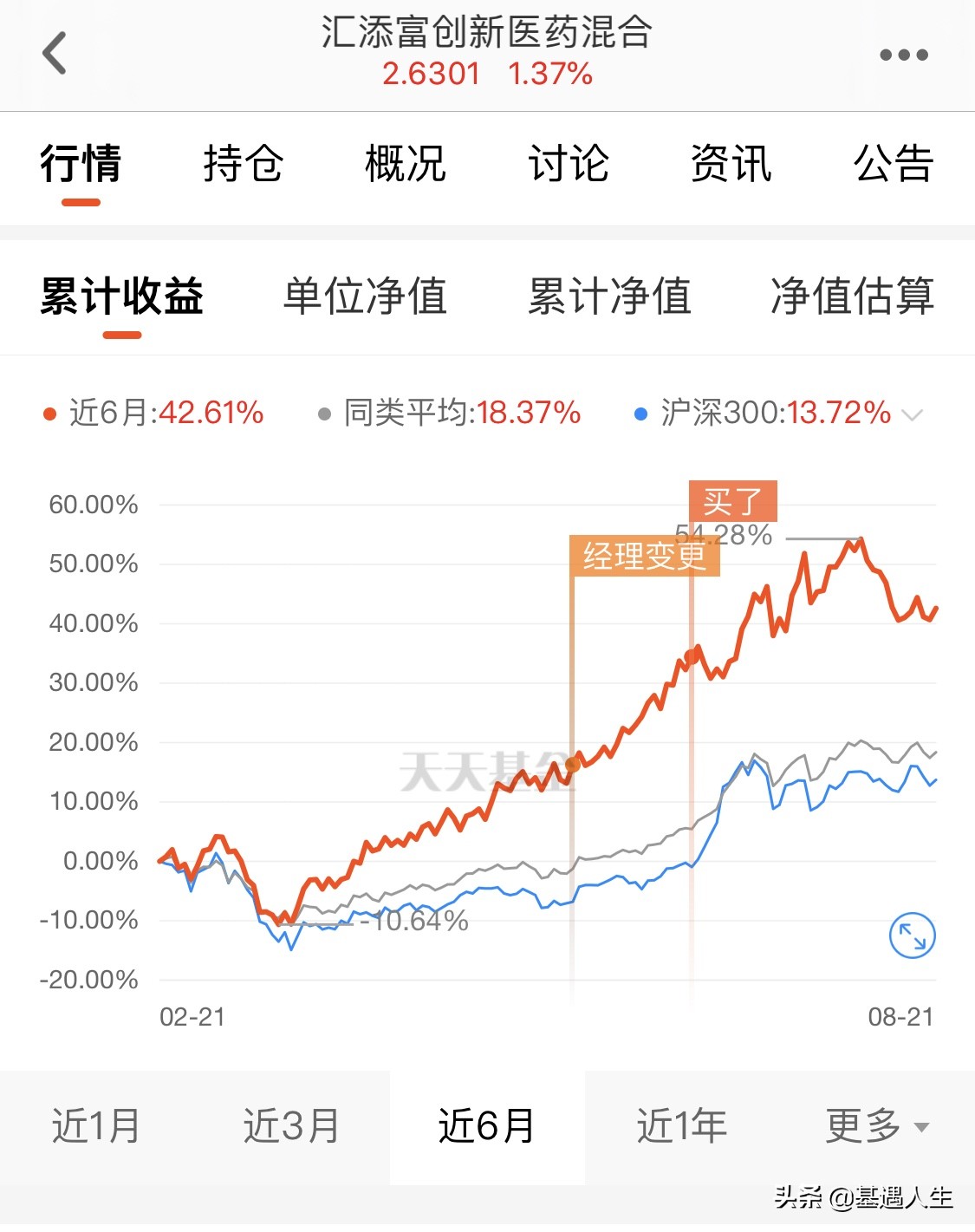This screenshot has height=1232, width=975.
Task: Select the 近1年 time range
Action: (681, 1126)
